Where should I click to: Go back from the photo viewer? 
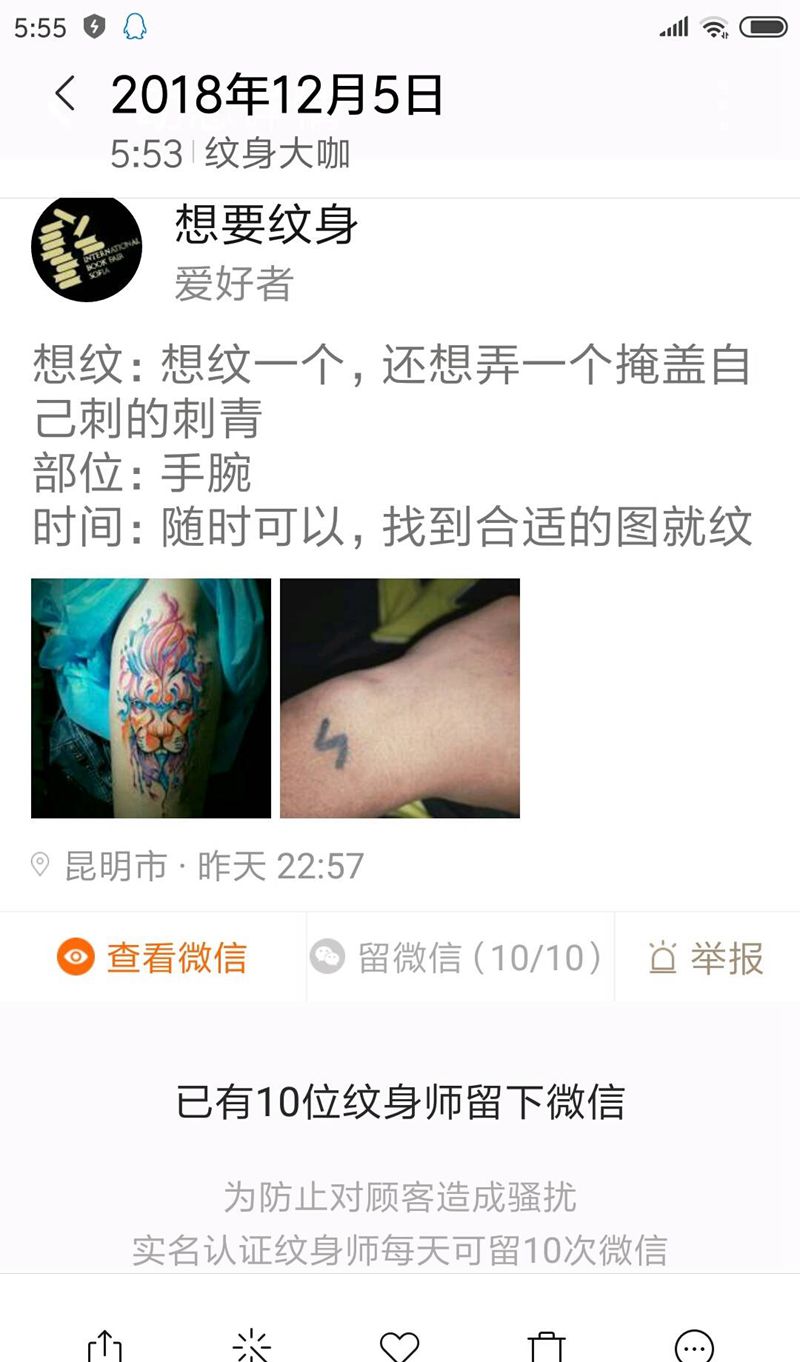tap(66, 95)
